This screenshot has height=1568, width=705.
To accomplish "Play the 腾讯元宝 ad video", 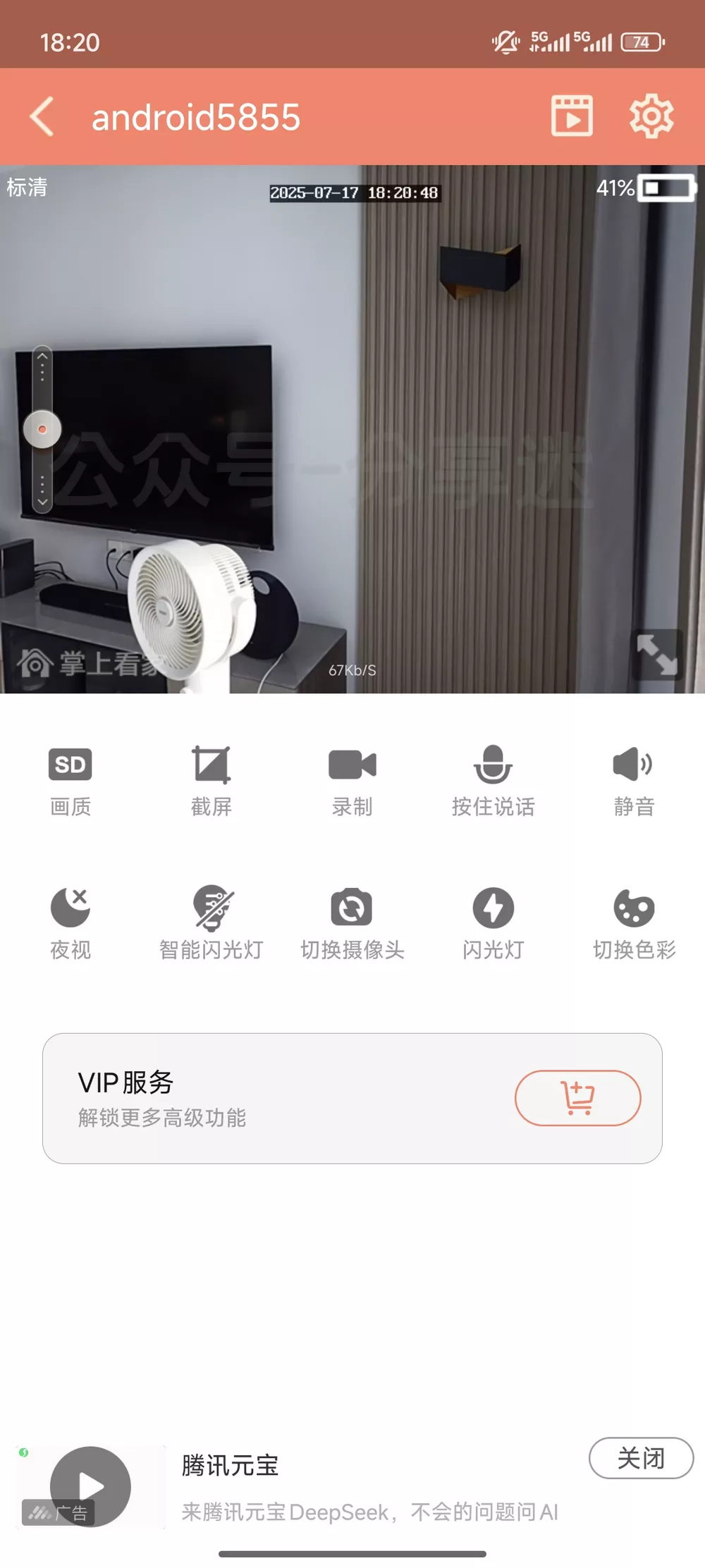I will [90, 1486].
